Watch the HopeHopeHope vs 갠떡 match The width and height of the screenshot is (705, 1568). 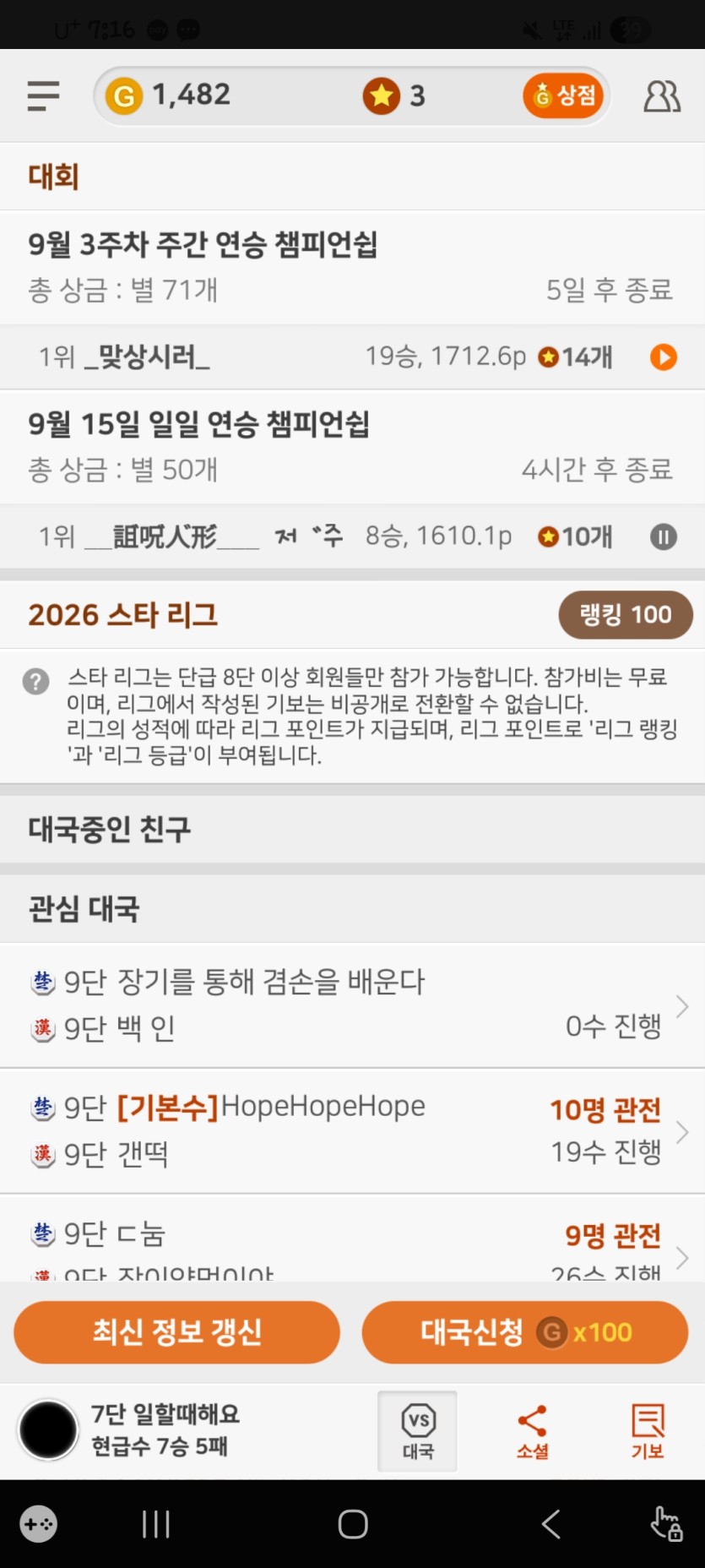[x=352, y=1131]
